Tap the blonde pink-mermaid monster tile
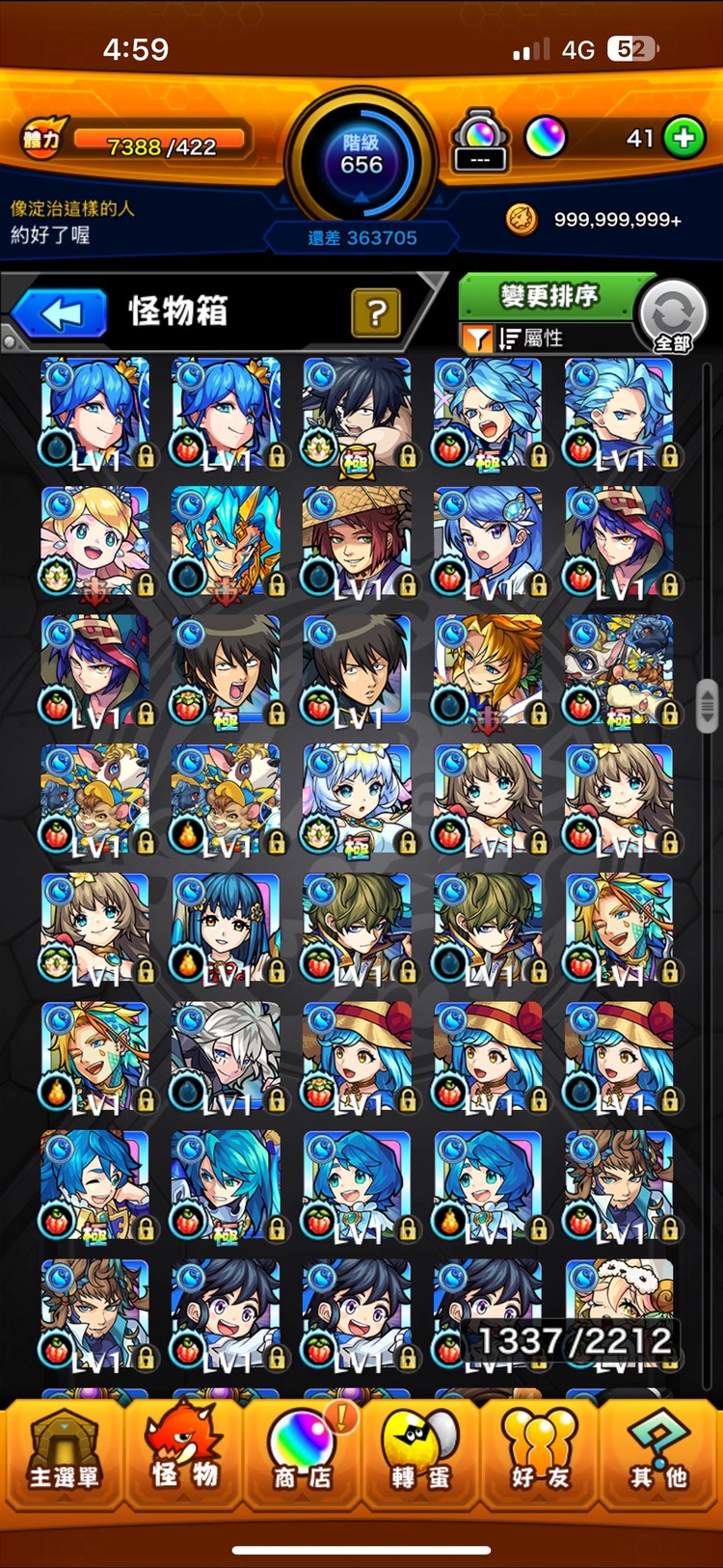Viewport: 723px width, 1568px height. [95, 542]
